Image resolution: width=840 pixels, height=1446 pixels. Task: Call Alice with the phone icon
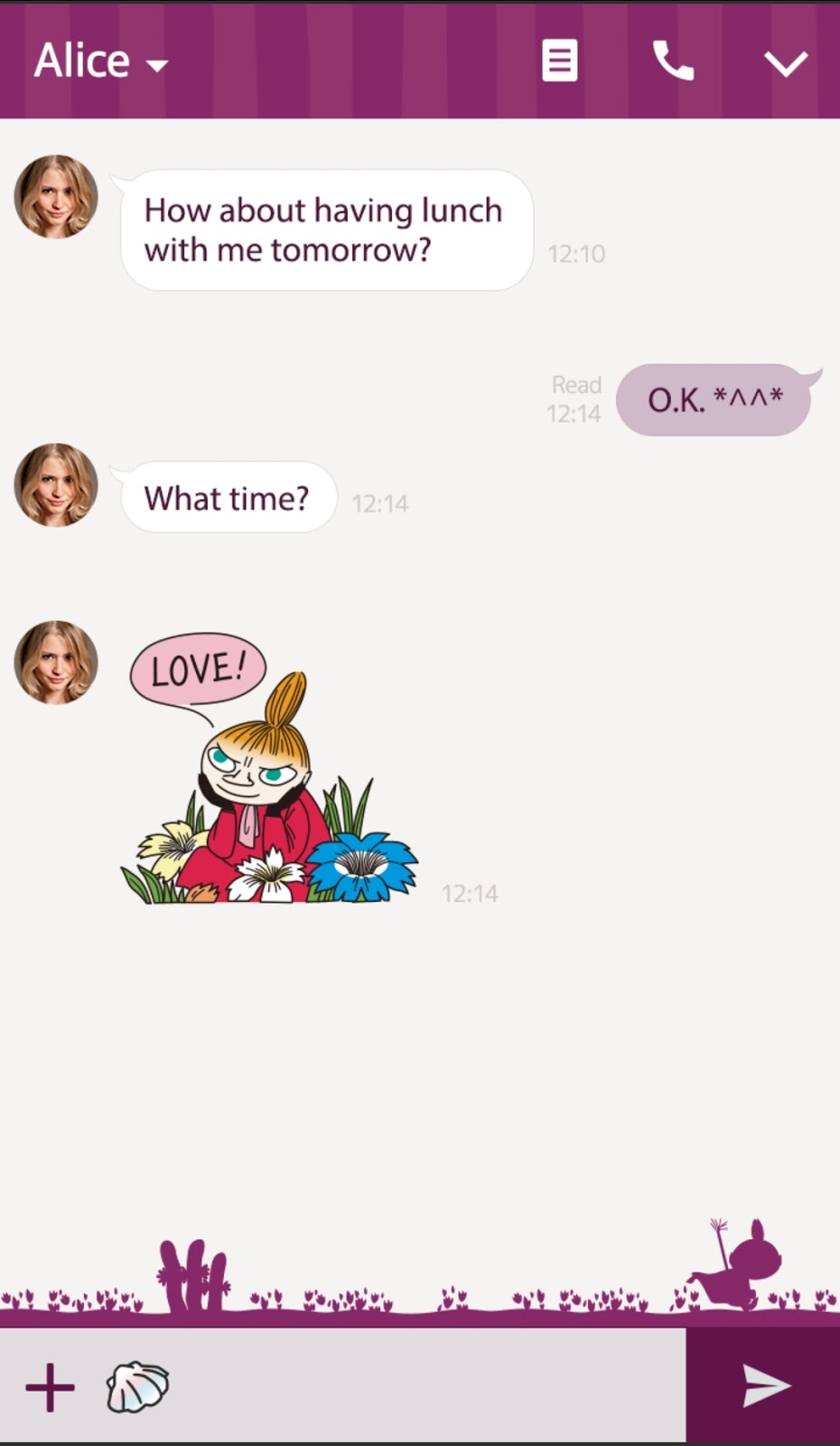673,61
